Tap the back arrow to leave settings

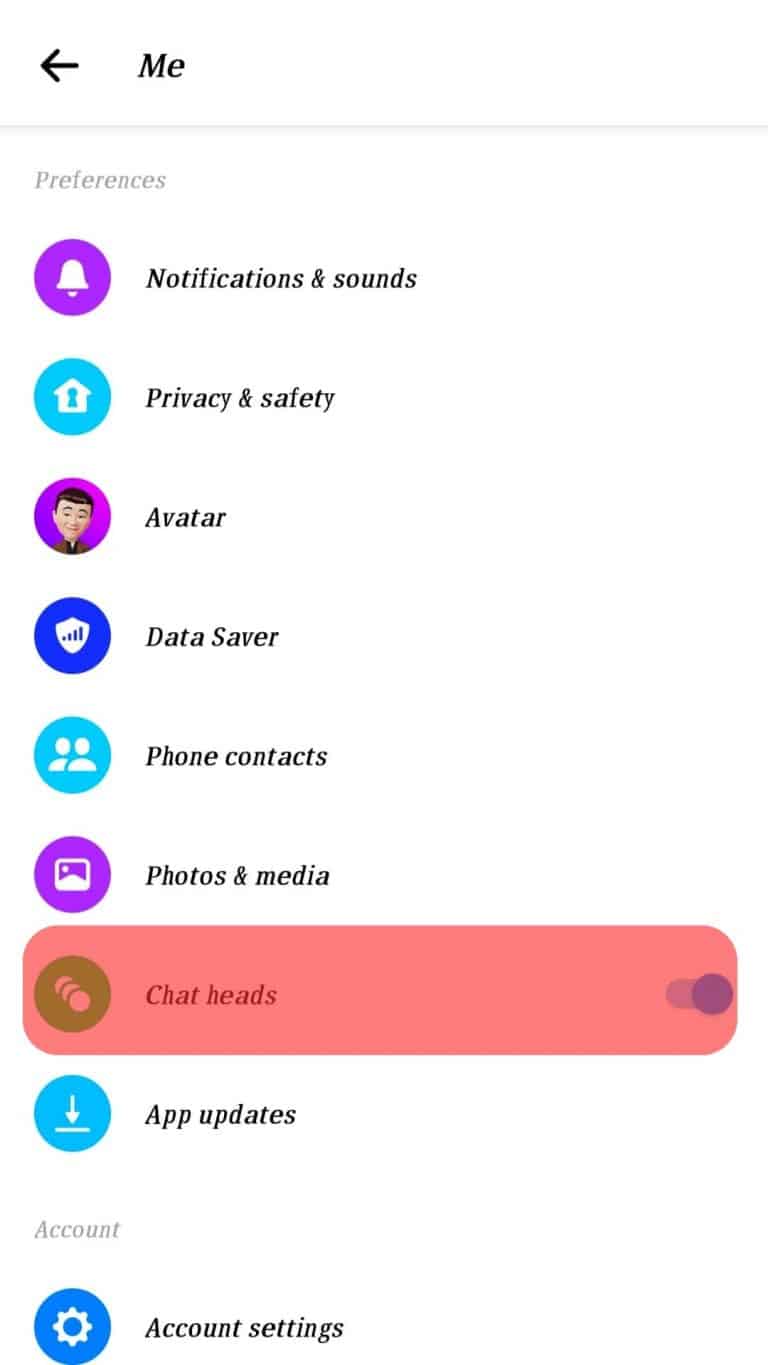pos(58,65)
